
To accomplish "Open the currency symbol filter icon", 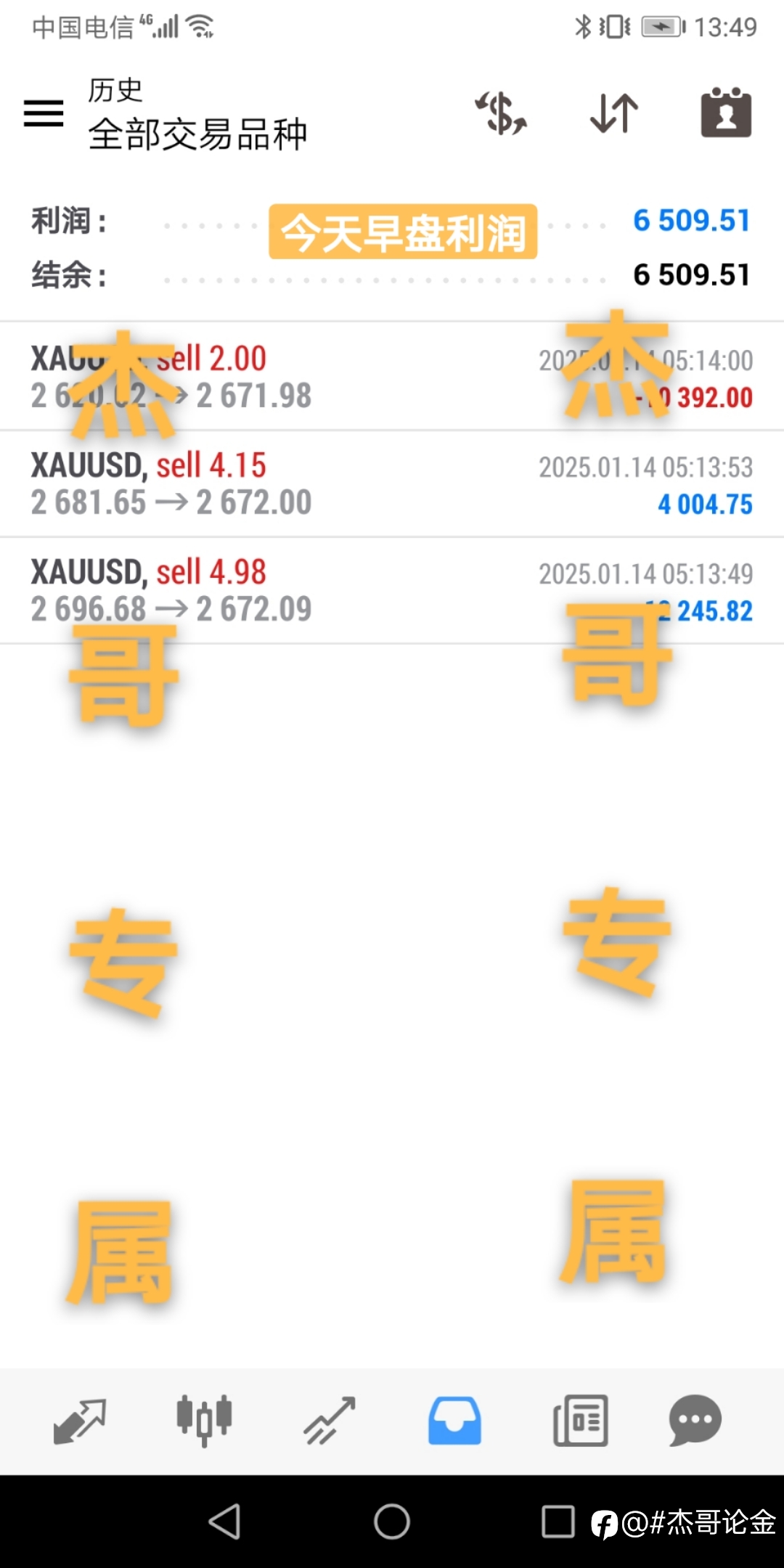I will click(x=501, y=113).
